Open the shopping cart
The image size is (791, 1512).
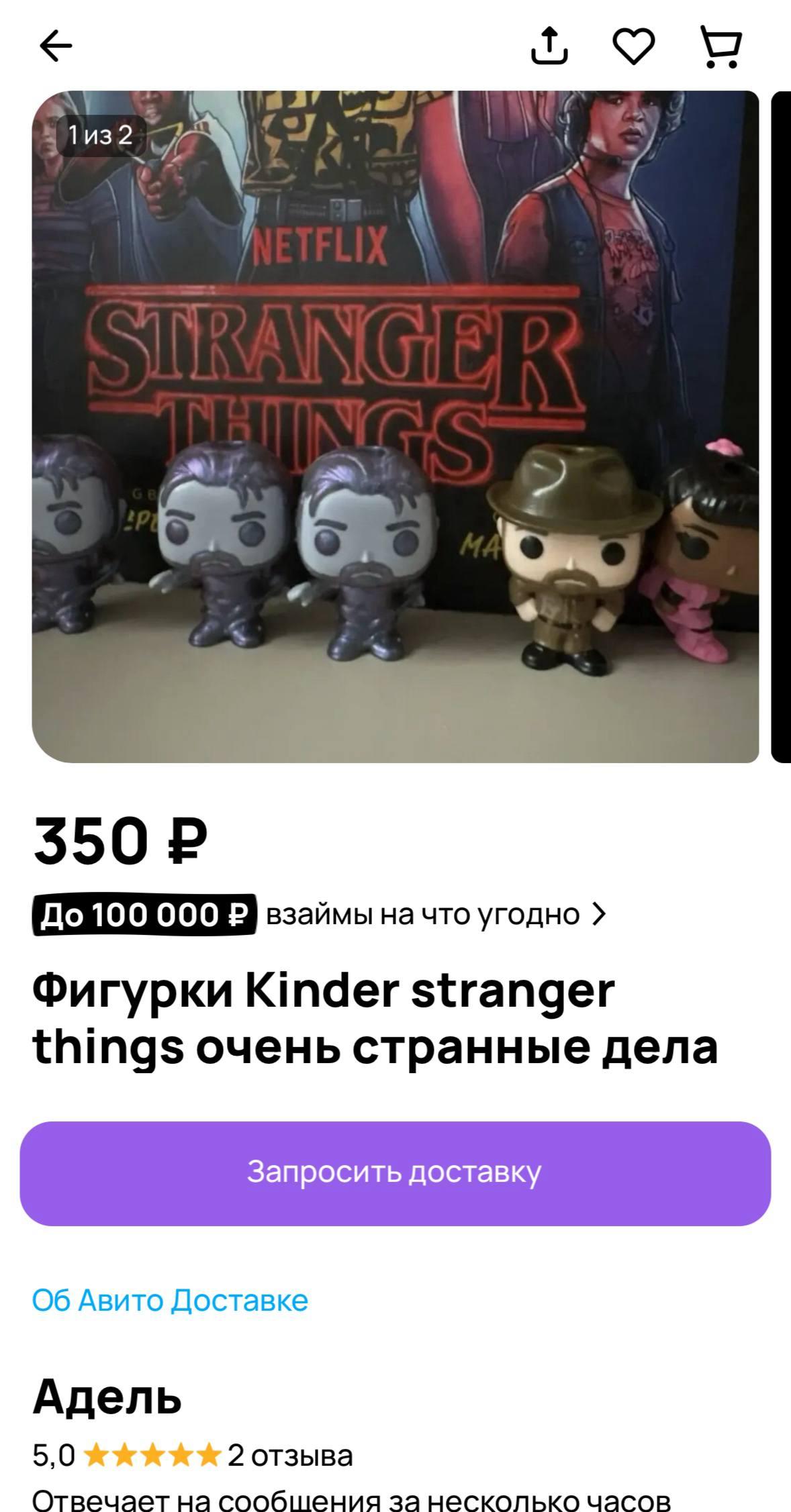(721, 46)
